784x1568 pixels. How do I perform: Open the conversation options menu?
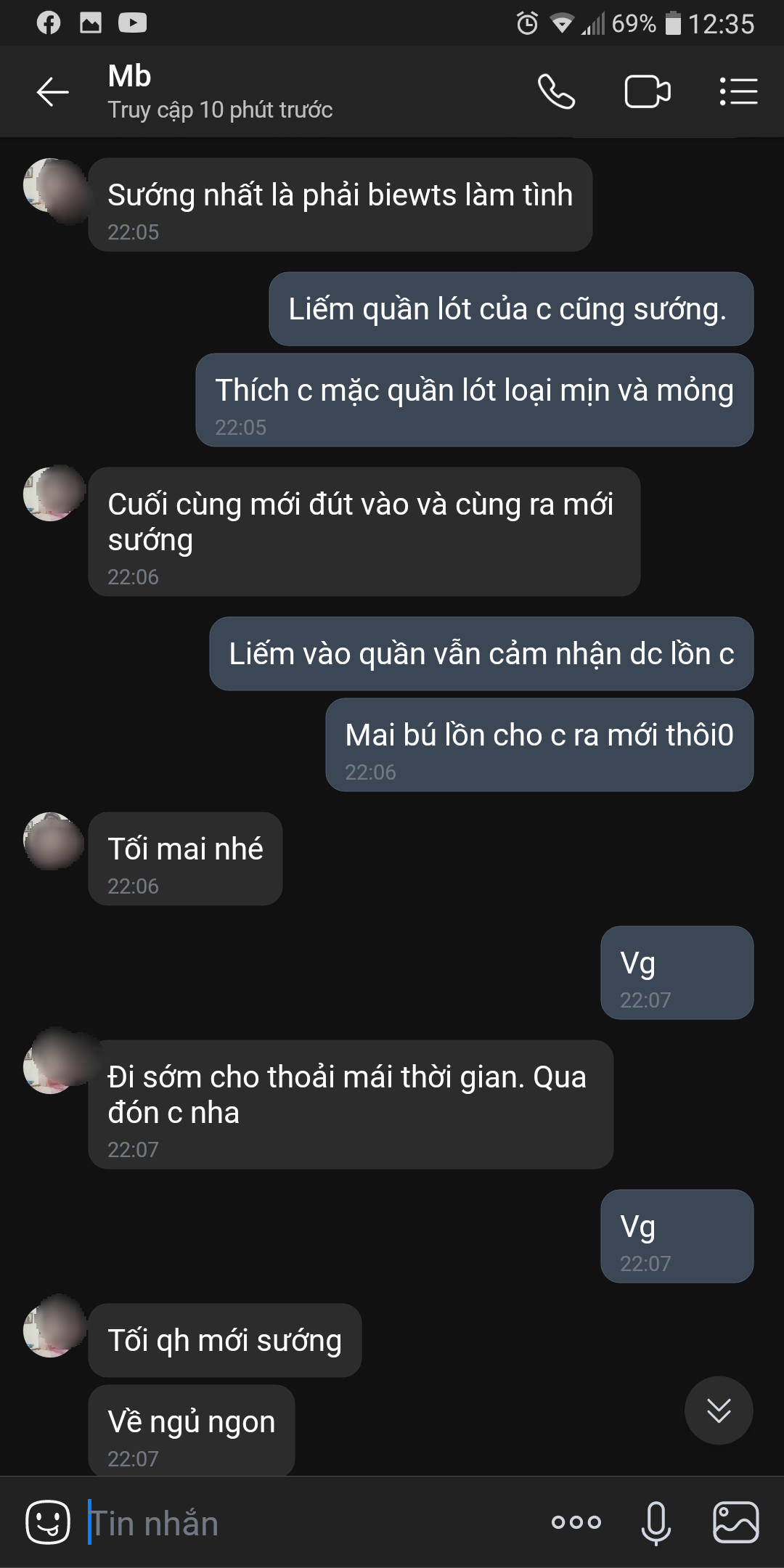[x=738, y=92]
